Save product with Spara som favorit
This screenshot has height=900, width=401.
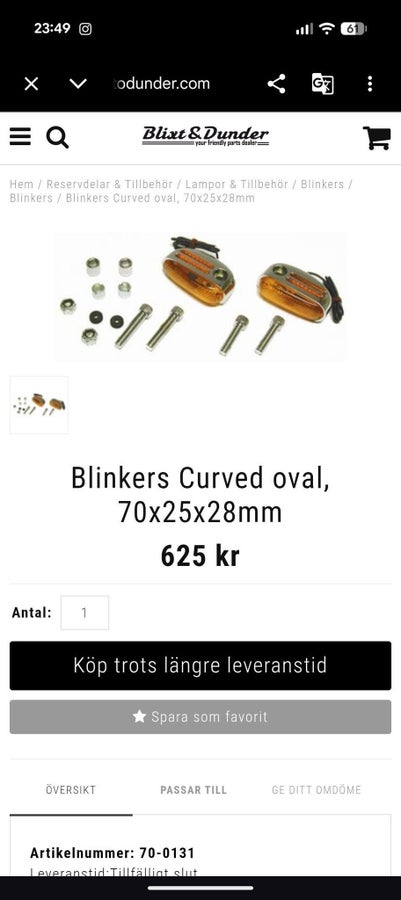(x=200, y=716)
